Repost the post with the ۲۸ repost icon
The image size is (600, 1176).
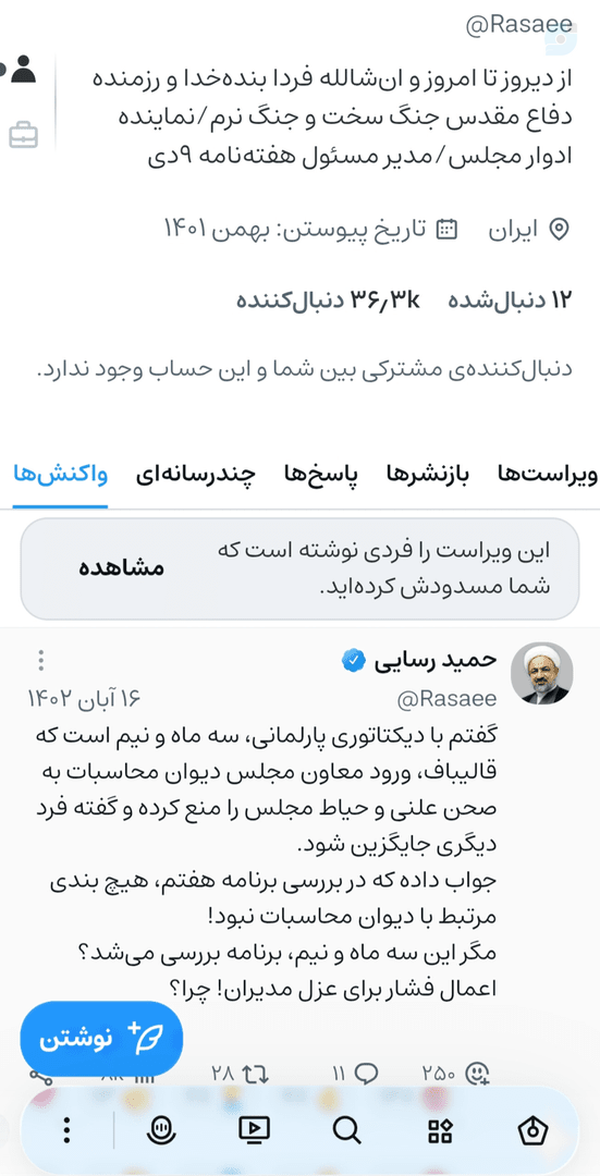tap(256, 1074)
